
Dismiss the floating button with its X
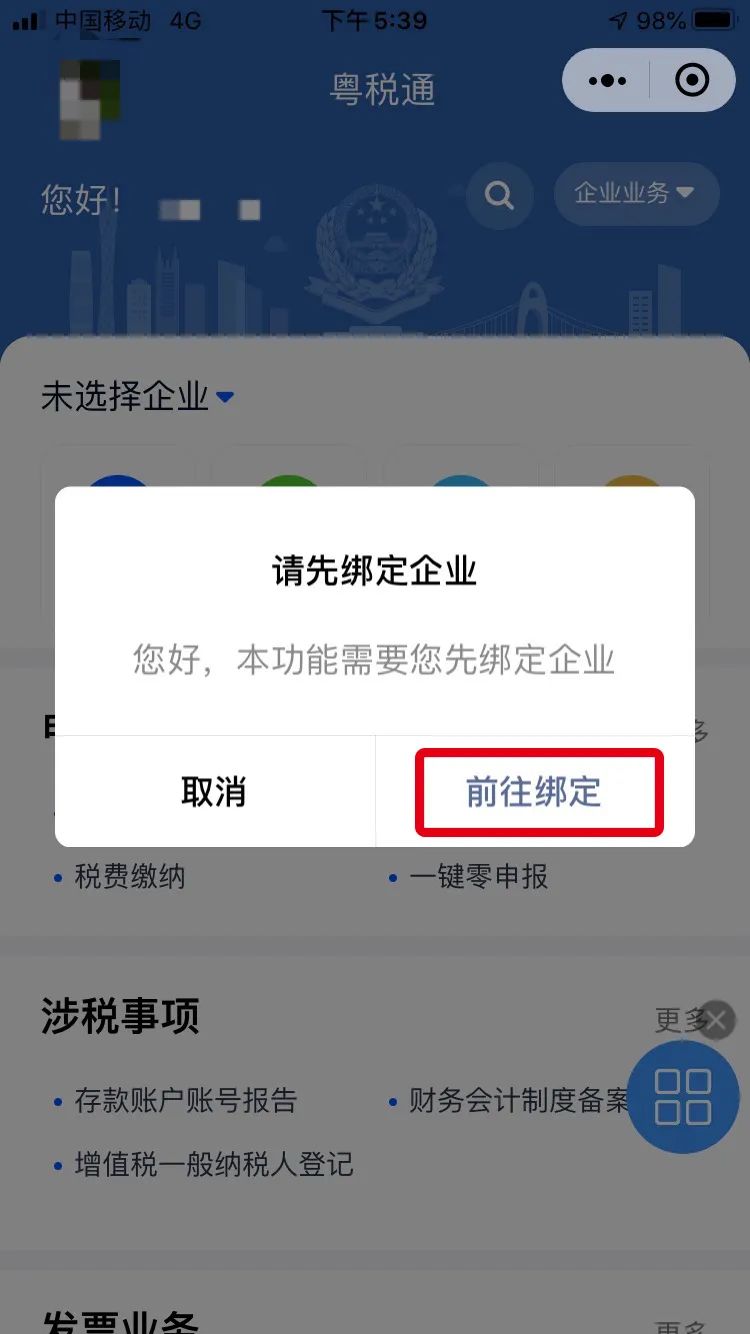717,1021
